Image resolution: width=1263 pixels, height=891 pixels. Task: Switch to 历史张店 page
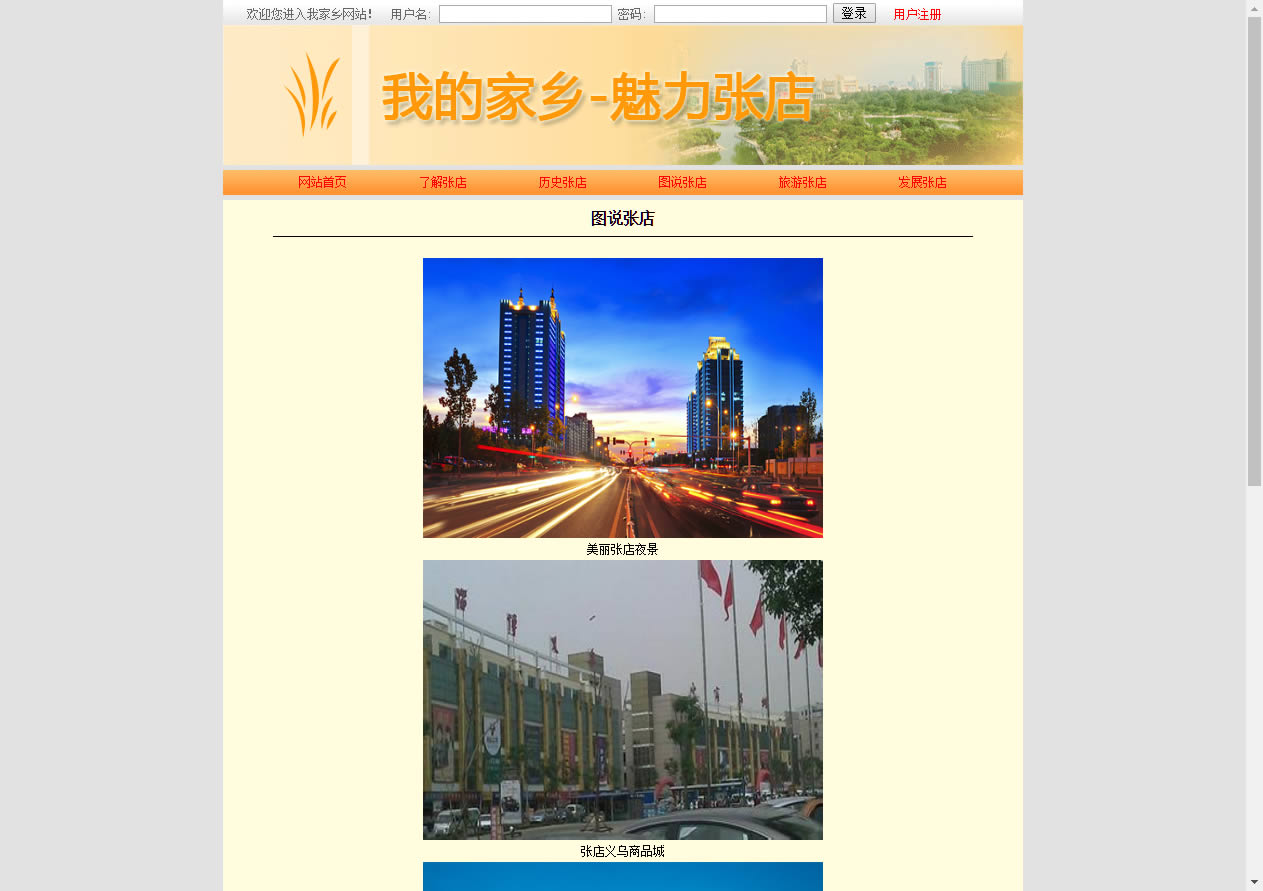click(x=562, y=183)
